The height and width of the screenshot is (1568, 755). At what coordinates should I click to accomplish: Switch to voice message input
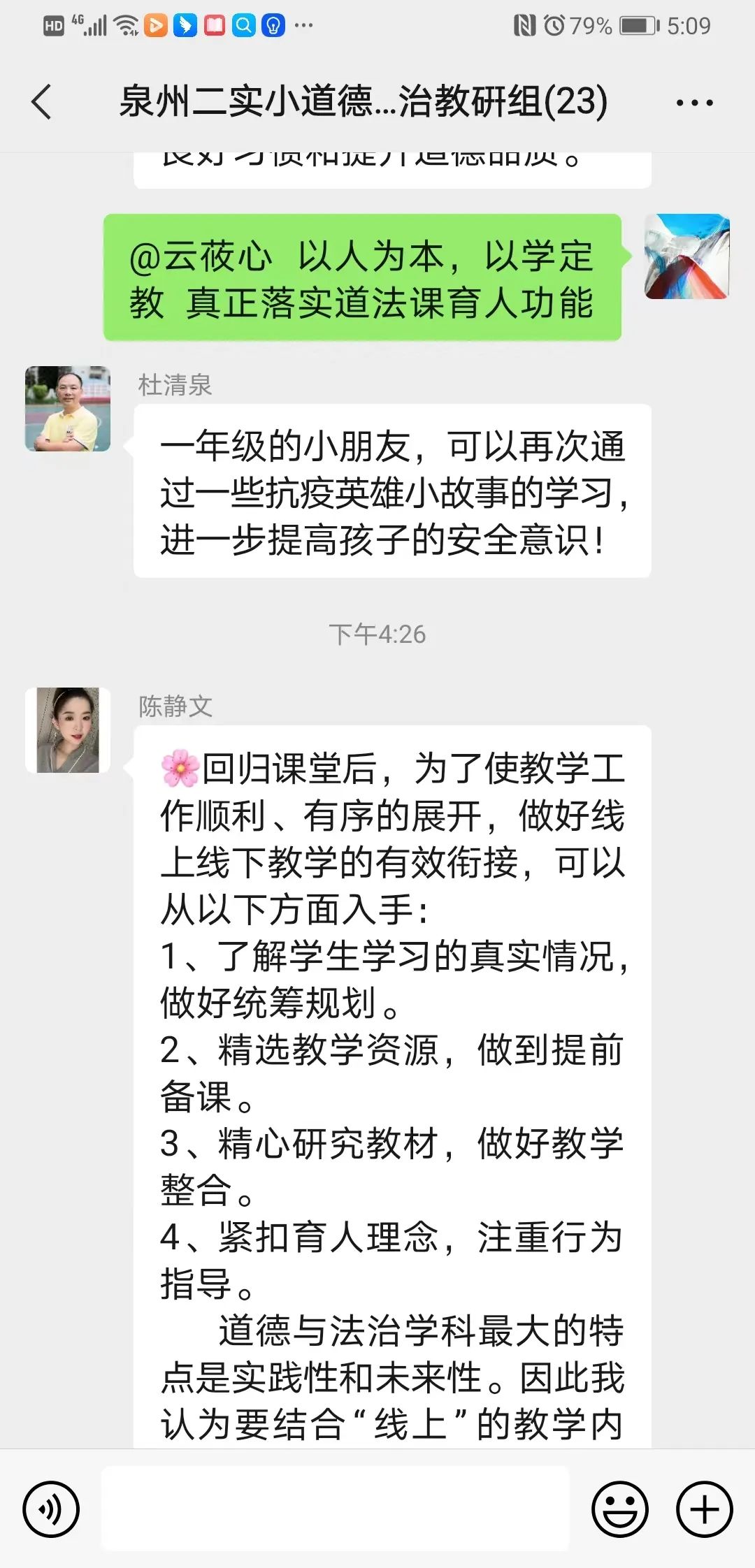(51, 1509)
